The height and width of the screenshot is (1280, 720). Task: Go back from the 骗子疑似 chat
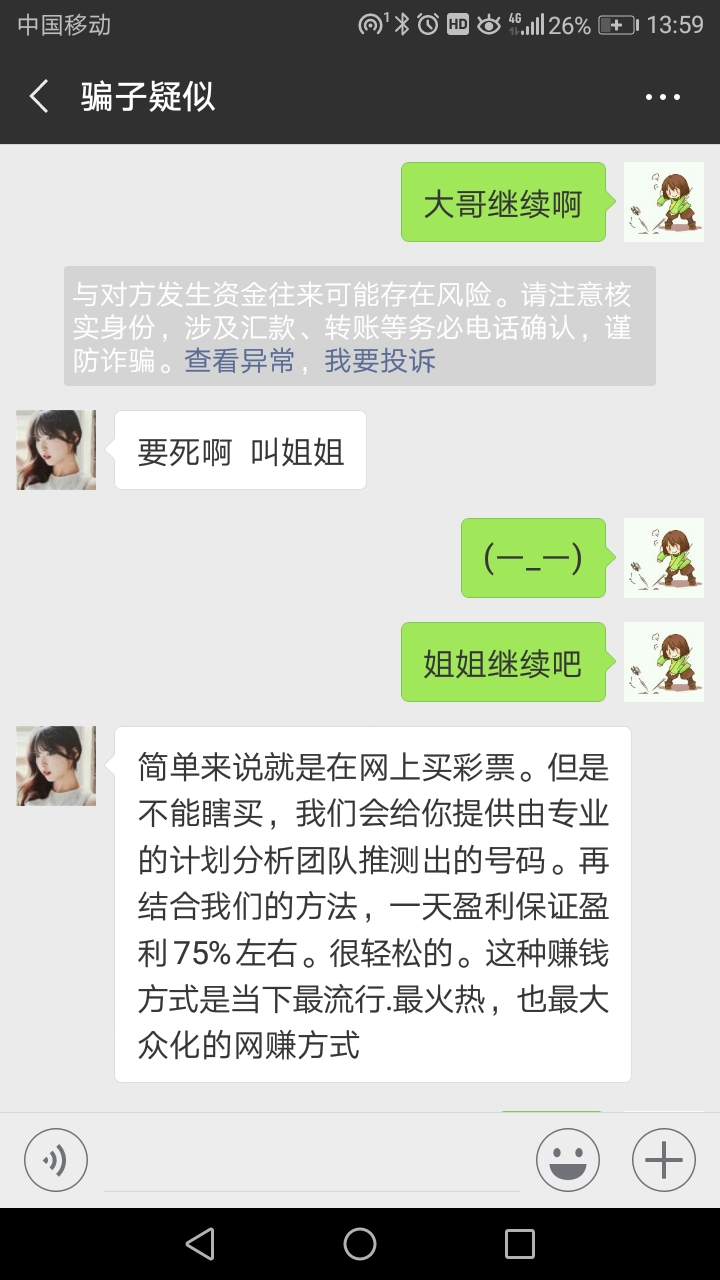tap(40, 97)
